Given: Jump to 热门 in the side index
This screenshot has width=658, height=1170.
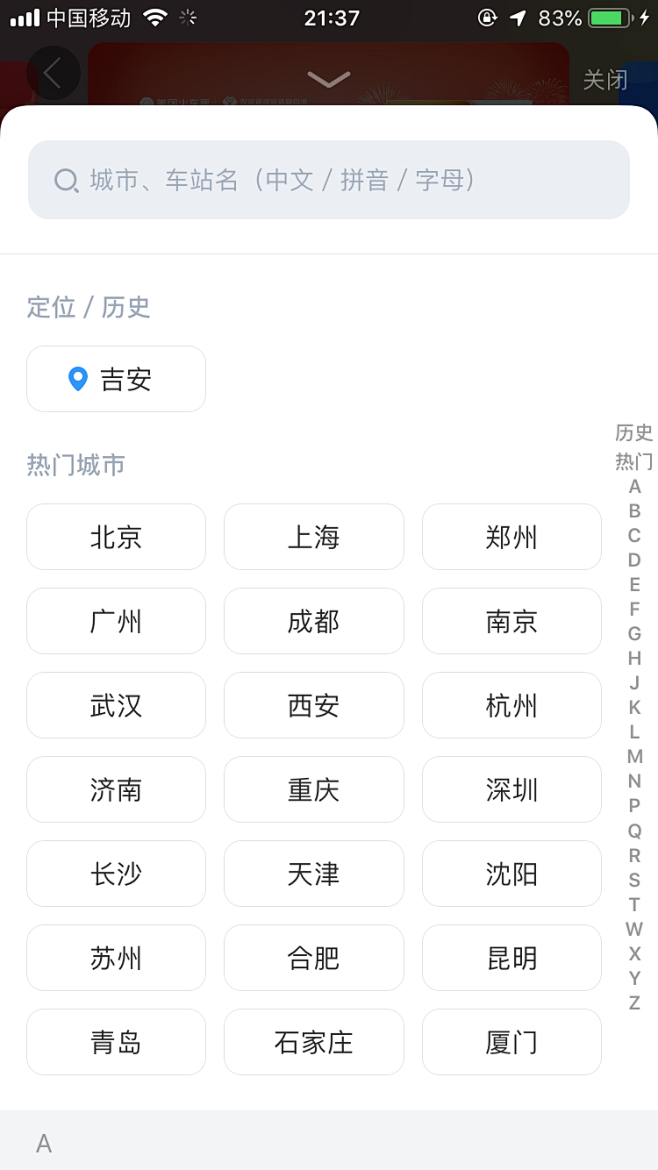Looking at the screenshot, I should click(x=634, y=462).
